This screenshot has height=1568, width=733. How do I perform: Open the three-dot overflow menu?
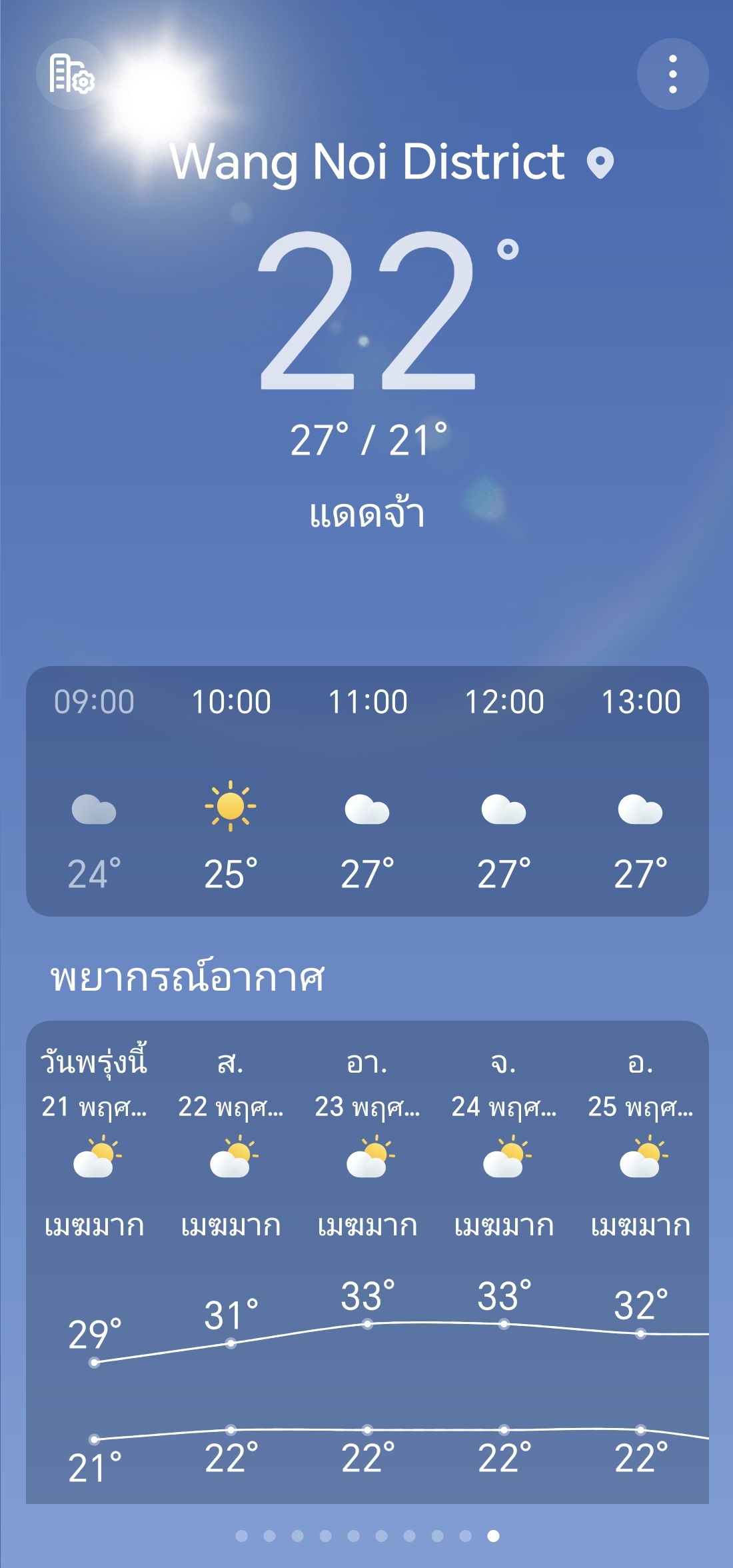click(x=672, y=74)
